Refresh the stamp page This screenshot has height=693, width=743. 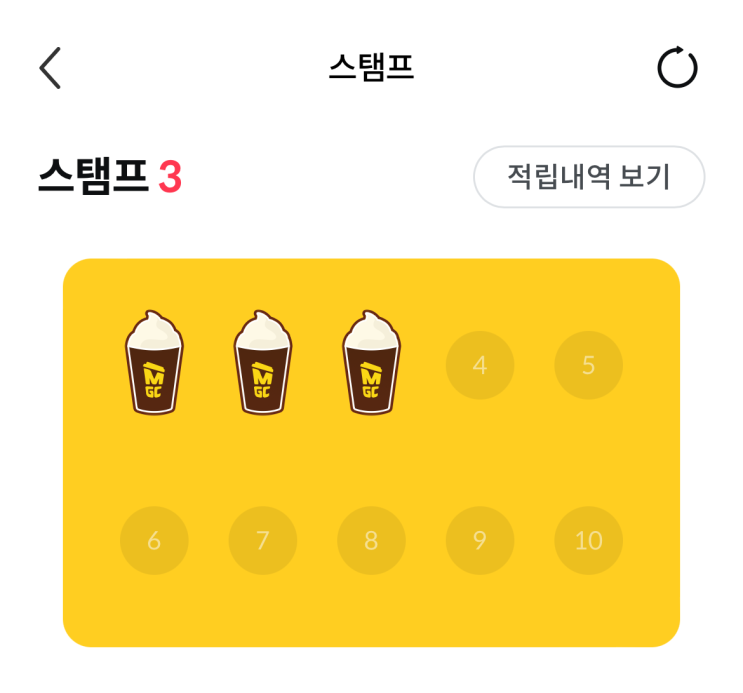coord(677,67)
